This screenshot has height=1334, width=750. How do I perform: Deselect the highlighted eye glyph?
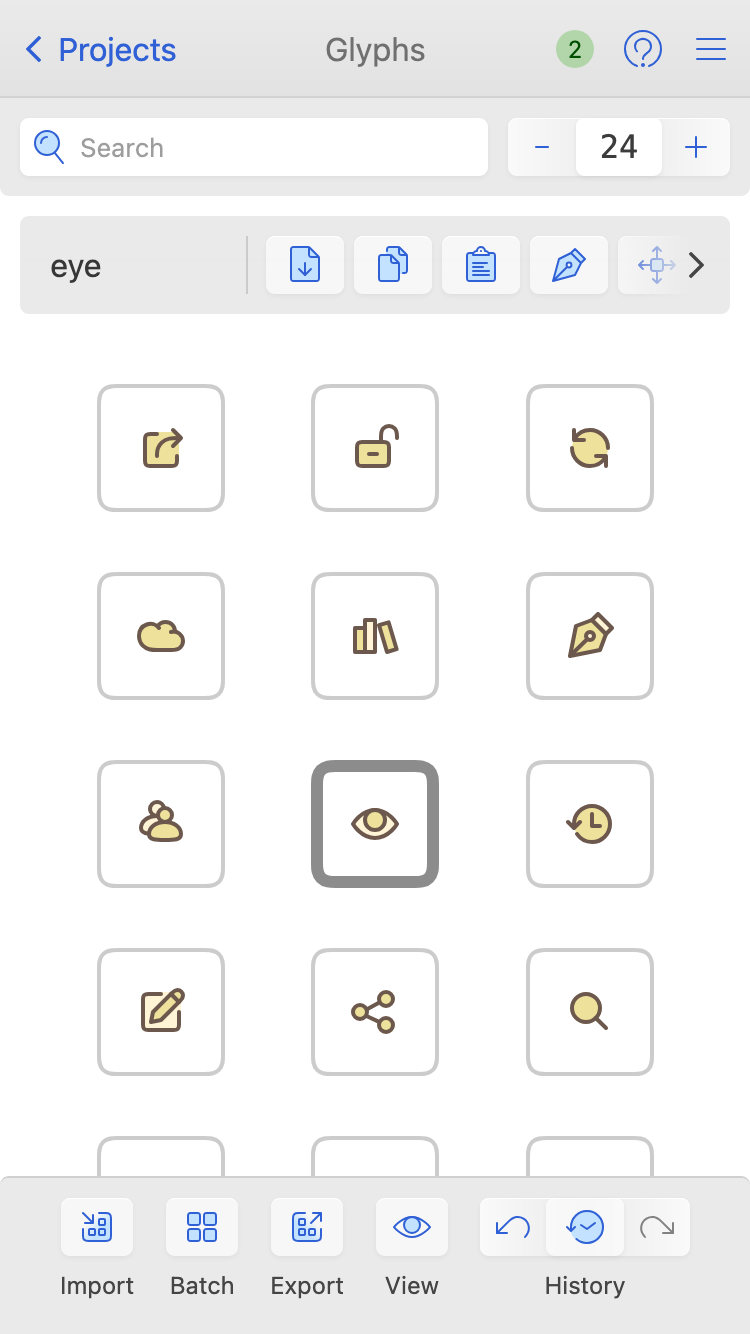pyautogui.click(x=375, y=823)
